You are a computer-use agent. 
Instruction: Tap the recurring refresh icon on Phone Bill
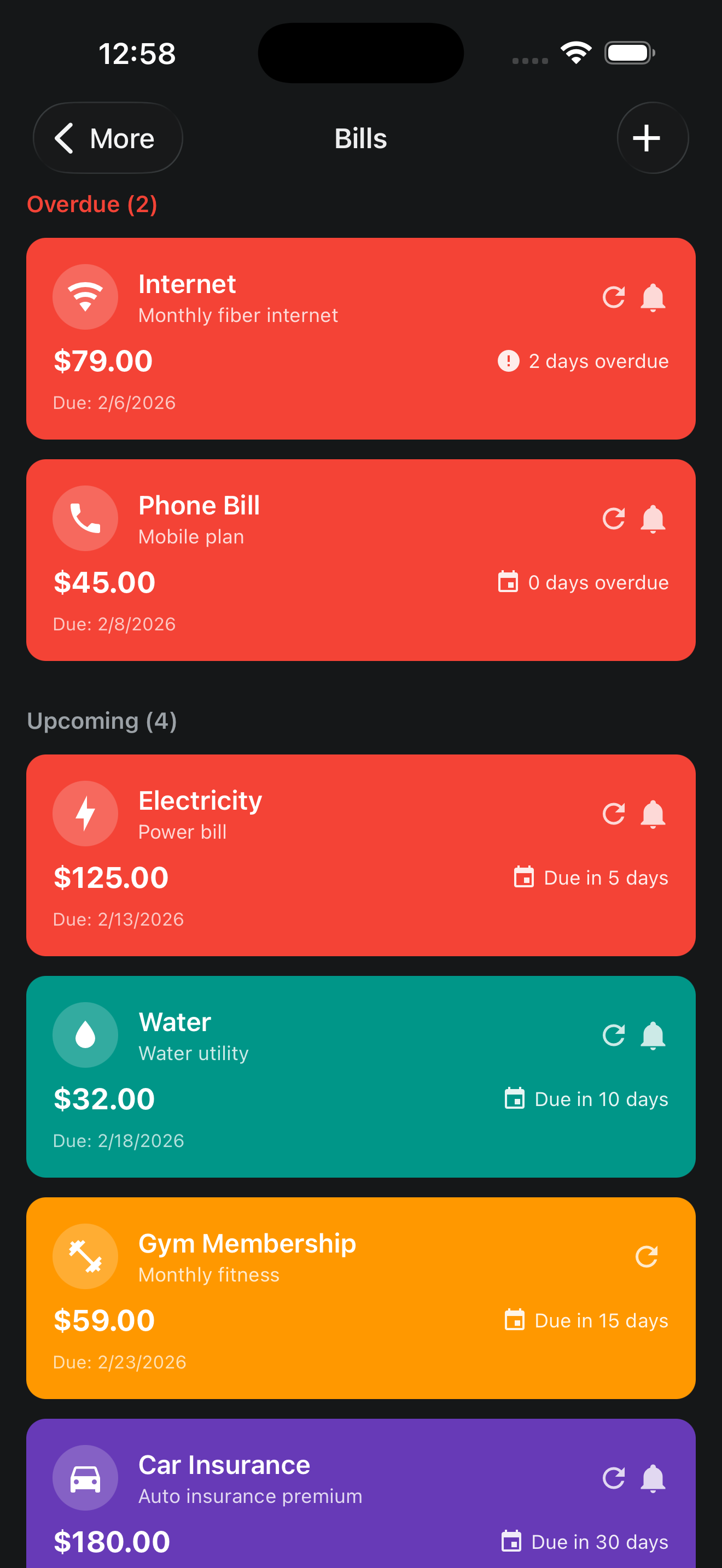[614, 518]
